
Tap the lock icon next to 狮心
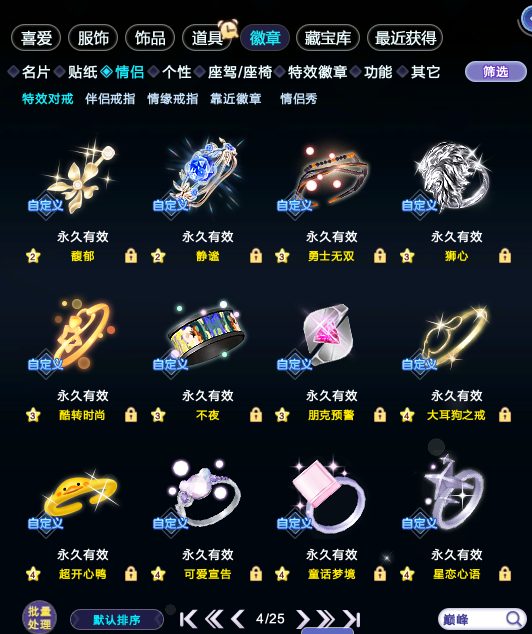click(505, 256)
